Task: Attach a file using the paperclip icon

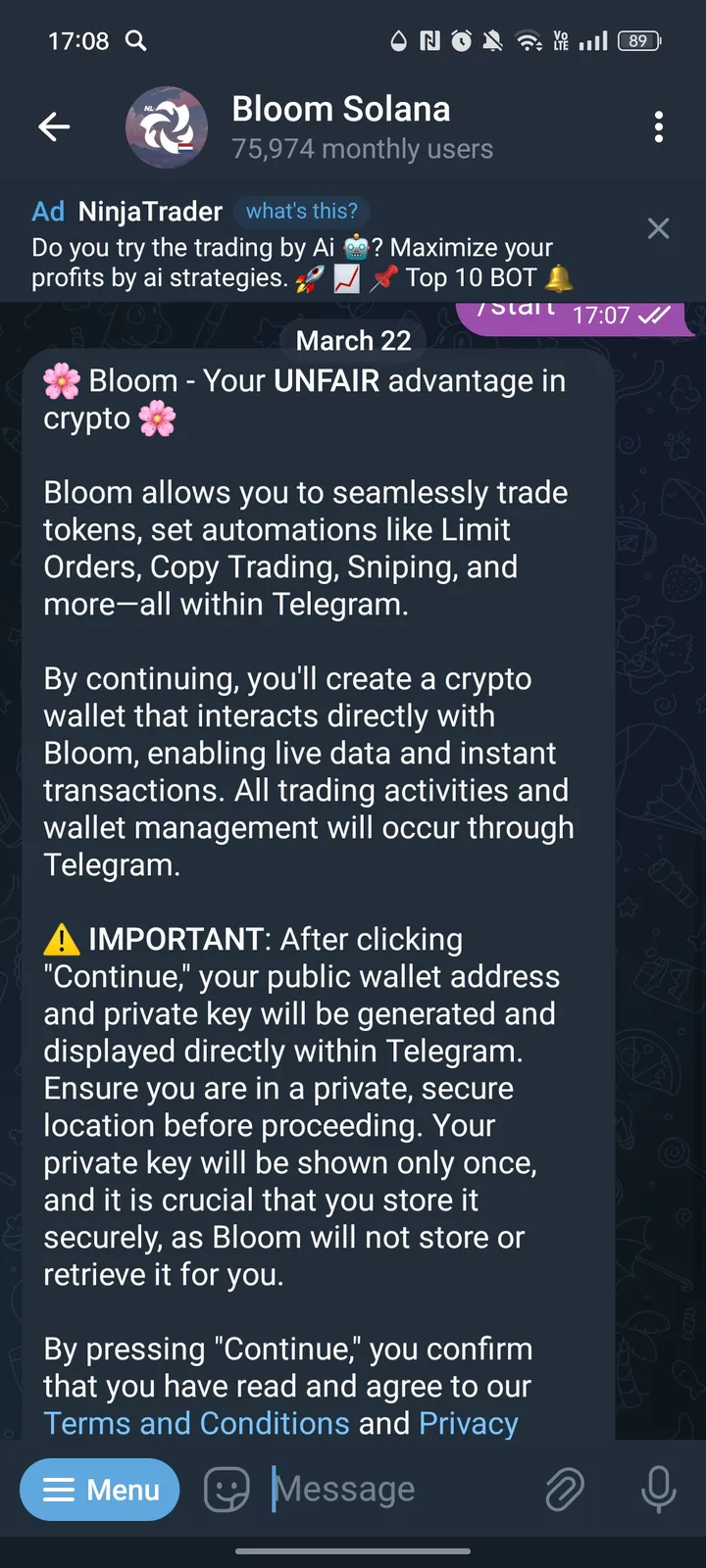Action: click(564, 1490)
